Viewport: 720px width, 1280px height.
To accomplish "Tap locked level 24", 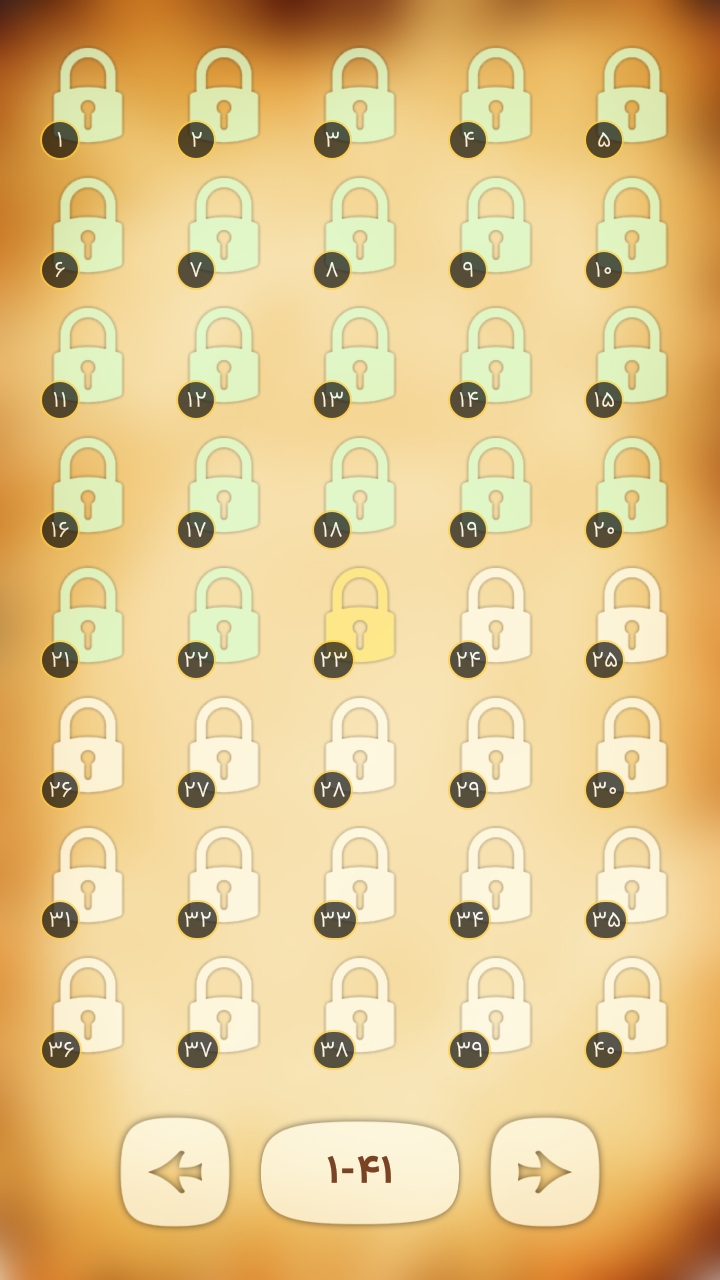I will (495, 617).
